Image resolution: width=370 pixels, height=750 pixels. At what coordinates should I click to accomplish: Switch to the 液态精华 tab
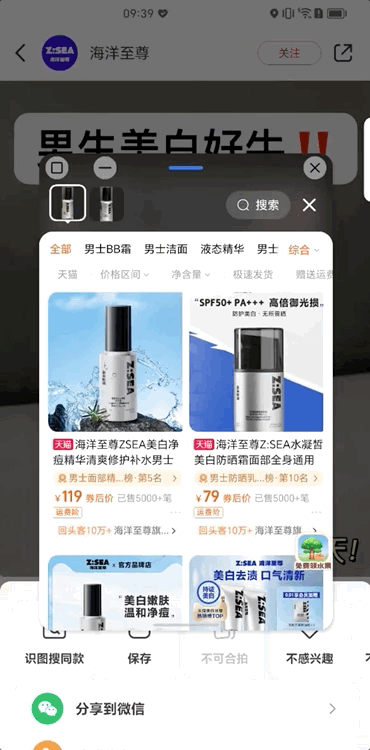pyautogui.click(x=222, y=249)
